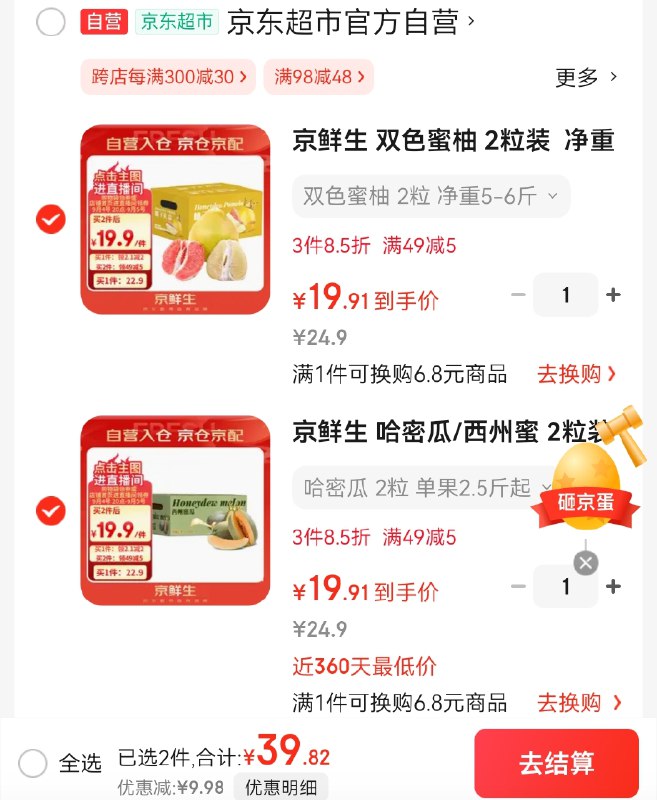Decrease quantity of 双色蜜柚

(x=518, y=295)
